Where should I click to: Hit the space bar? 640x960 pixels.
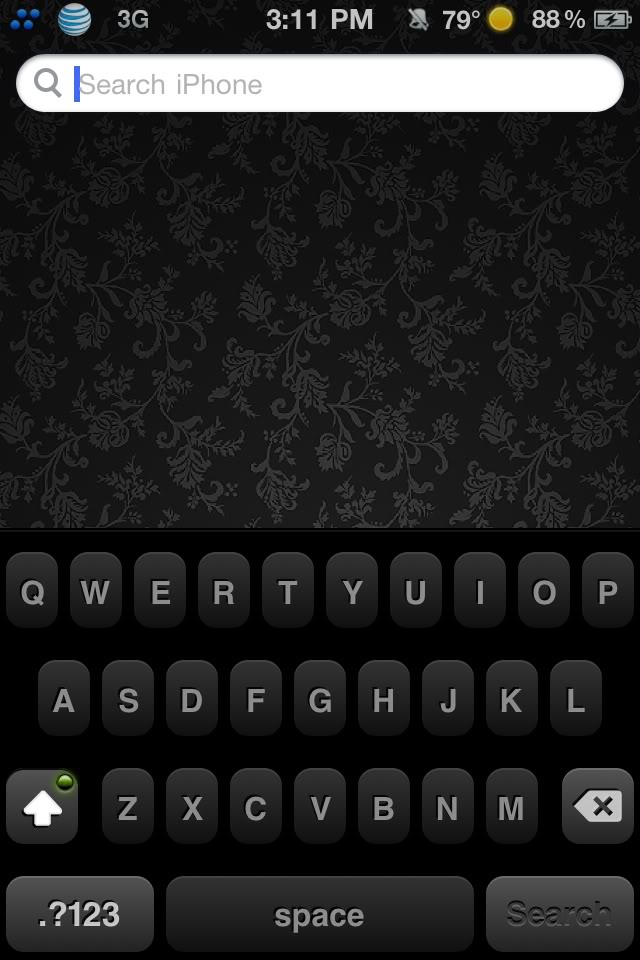pyautogui.click(x=319, y=914)
